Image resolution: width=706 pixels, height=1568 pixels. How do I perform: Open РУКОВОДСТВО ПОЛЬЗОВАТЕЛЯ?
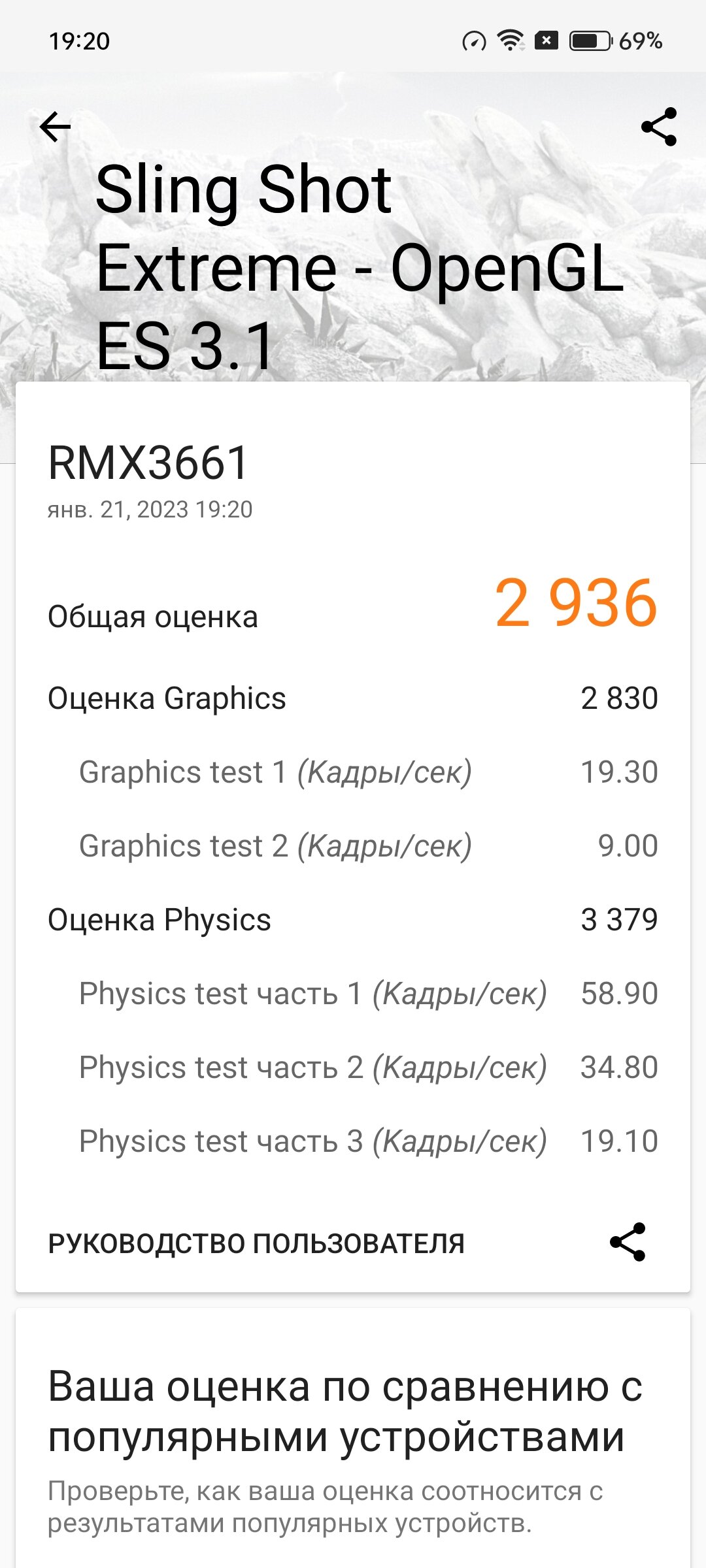(256, 1243)
